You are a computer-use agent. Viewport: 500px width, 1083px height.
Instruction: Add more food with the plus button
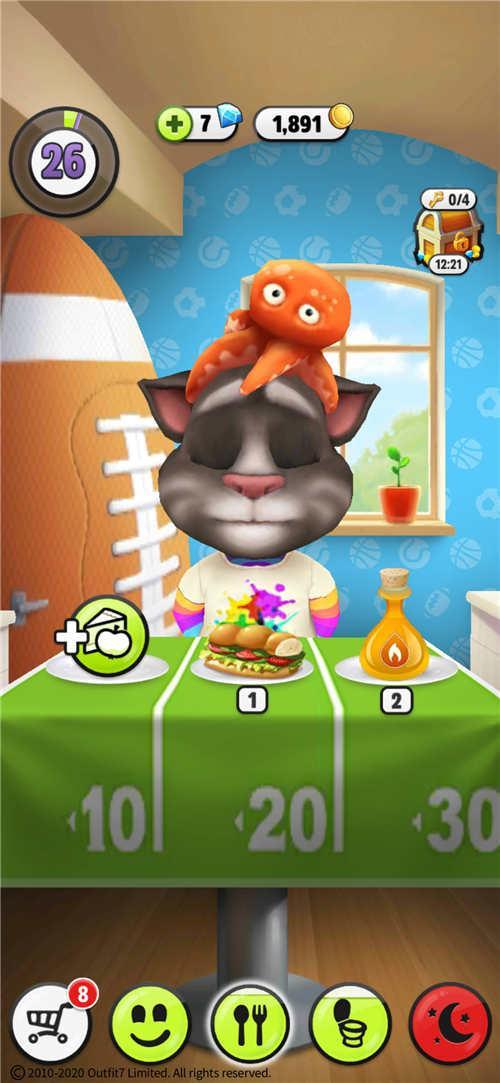pos(104,637)
